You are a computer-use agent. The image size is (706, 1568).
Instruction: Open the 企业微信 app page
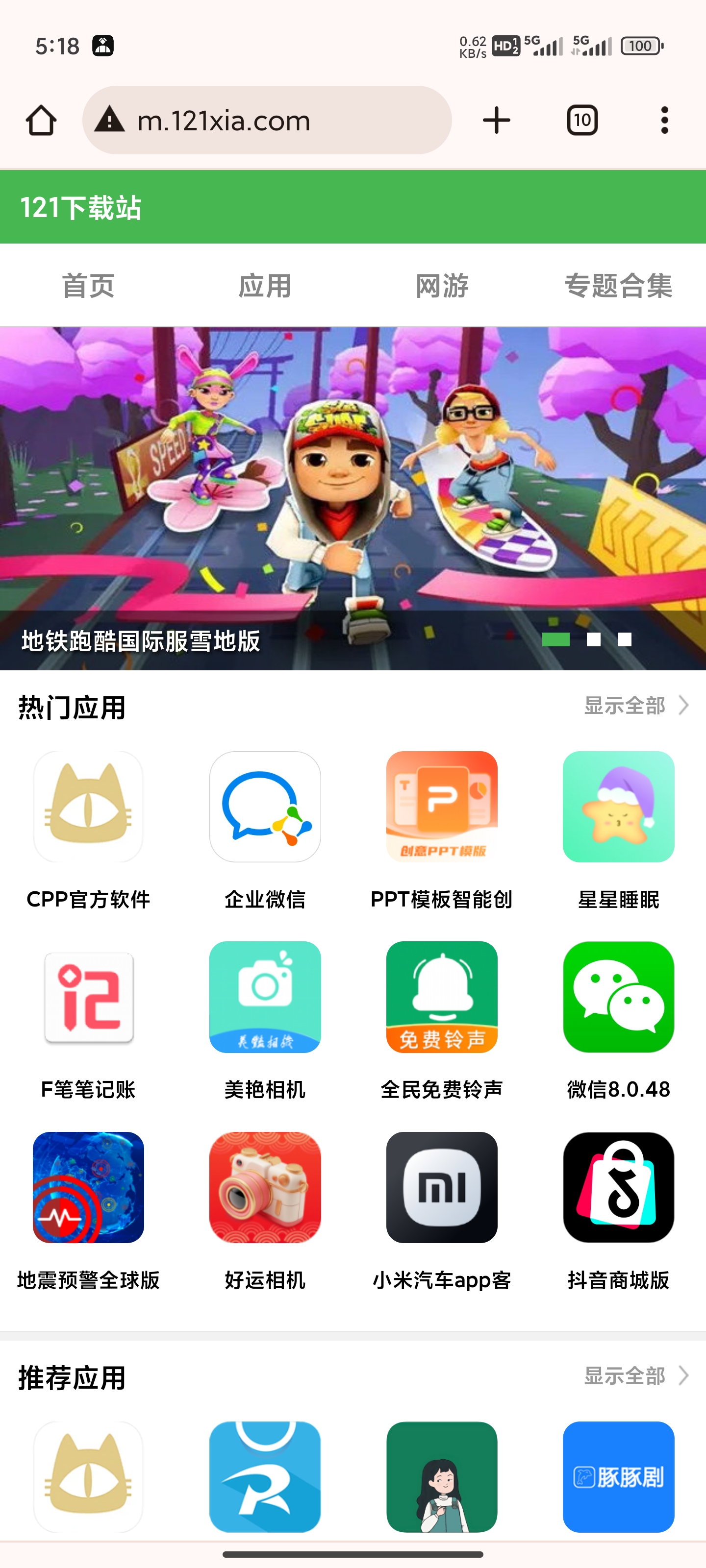click(x=265, y=807)
